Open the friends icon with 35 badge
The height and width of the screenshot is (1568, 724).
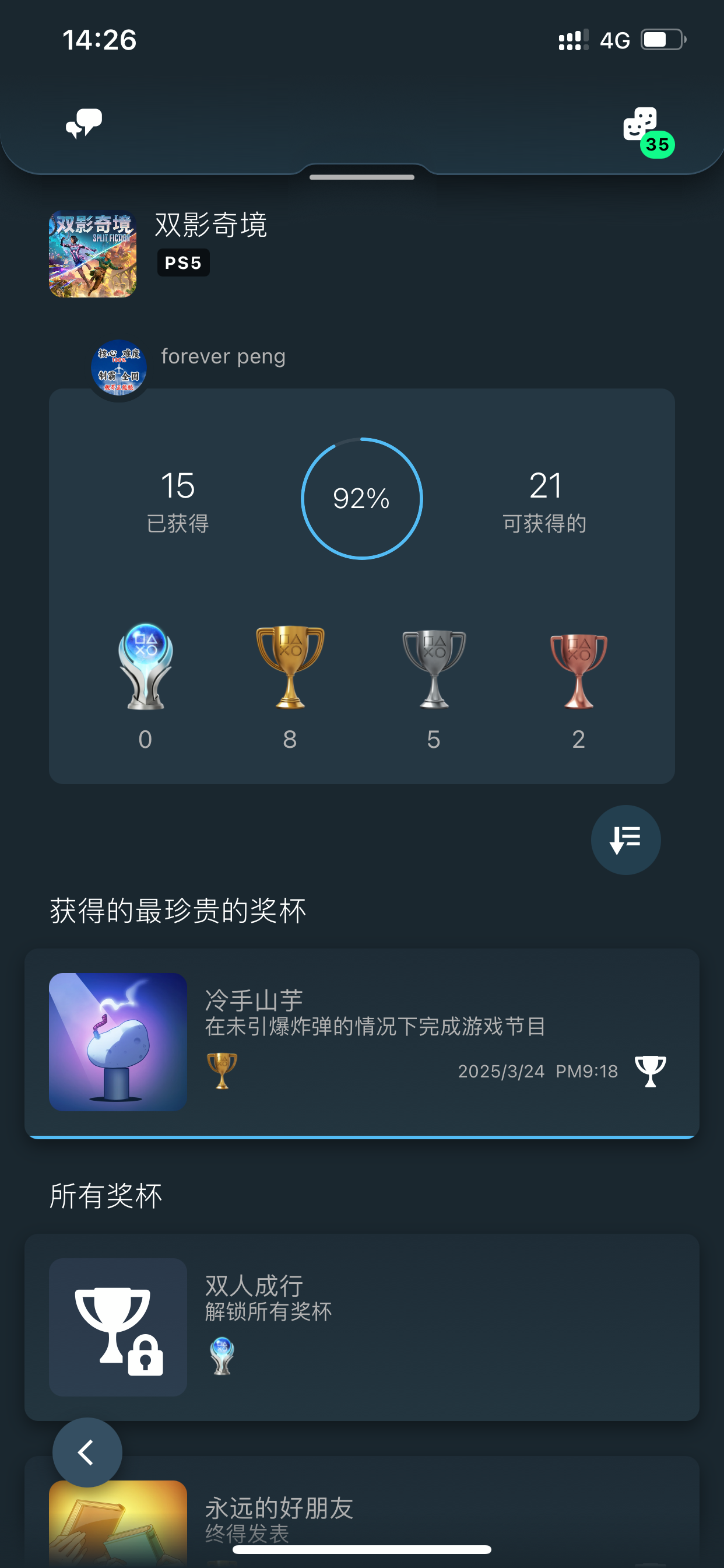coord(642,127)
